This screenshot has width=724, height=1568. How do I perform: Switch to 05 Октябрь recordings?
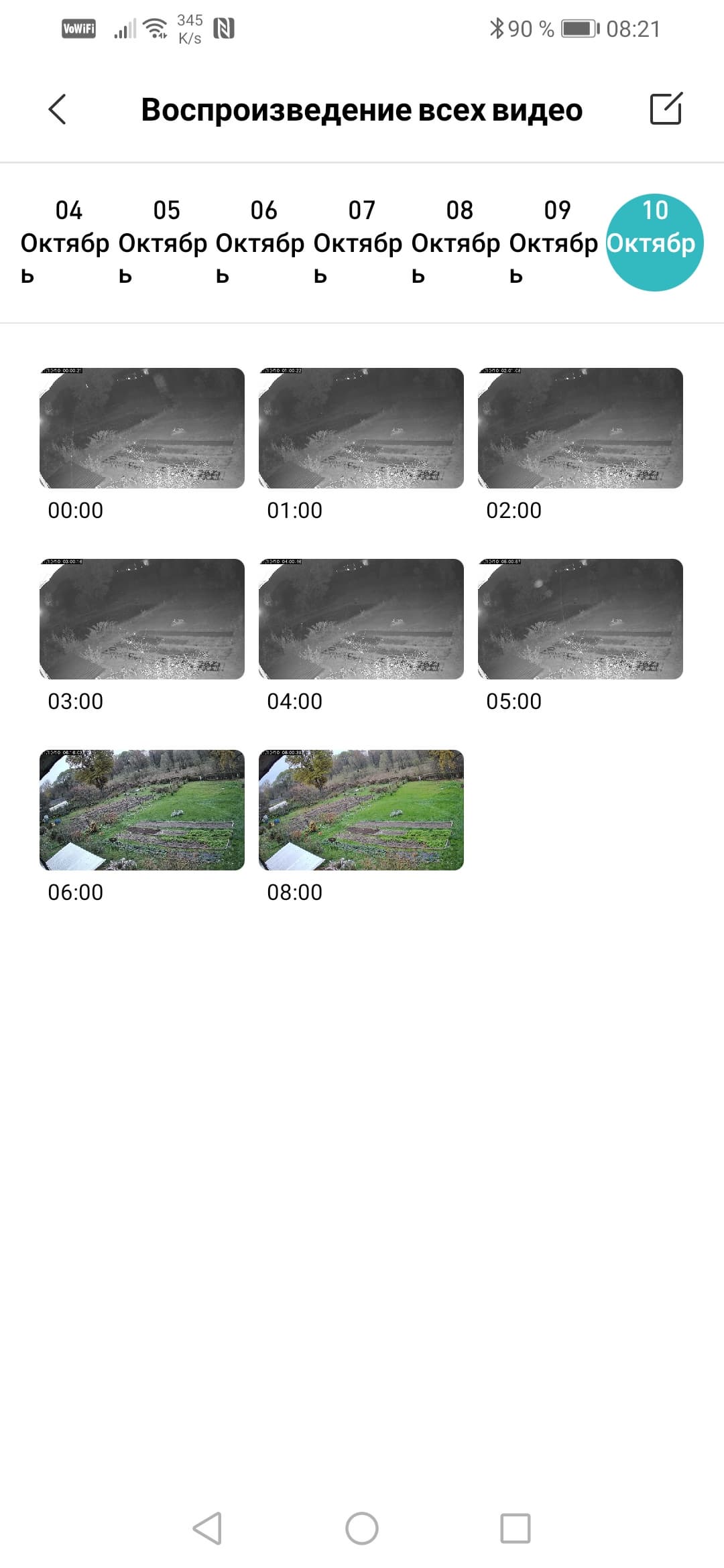click(163, 241)
